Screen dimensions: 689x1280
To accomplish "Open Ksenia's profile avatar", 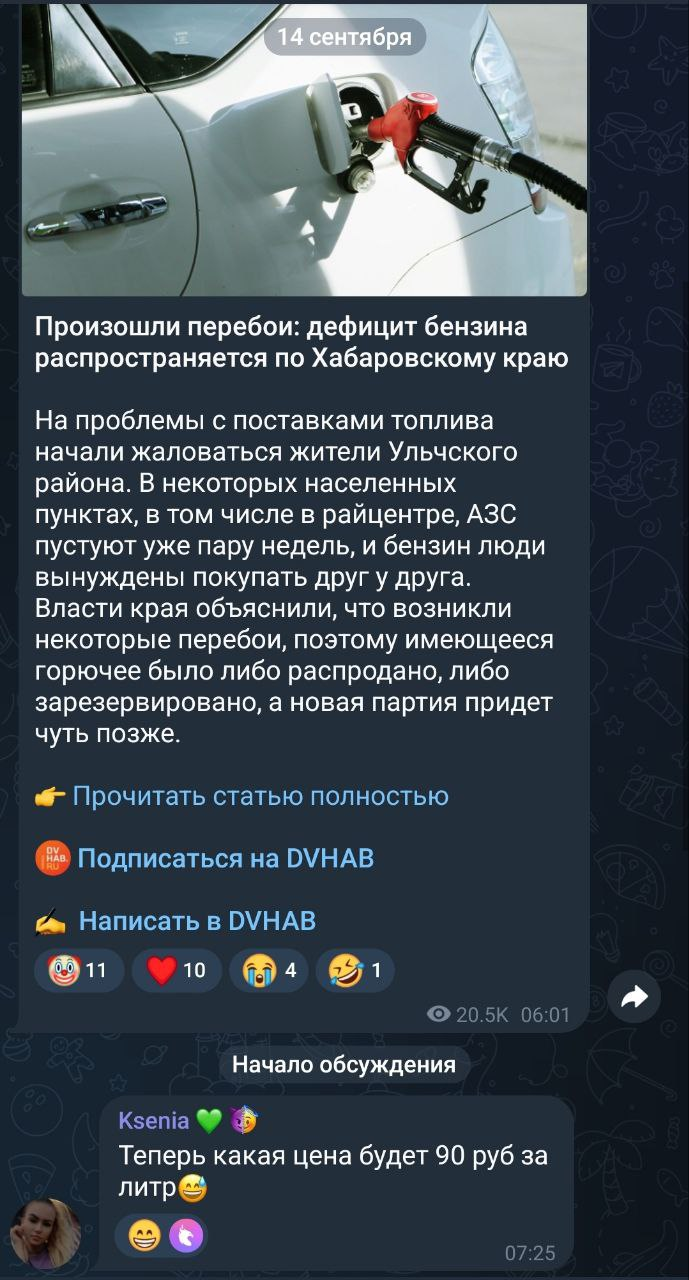I will tap(45, 1234).
